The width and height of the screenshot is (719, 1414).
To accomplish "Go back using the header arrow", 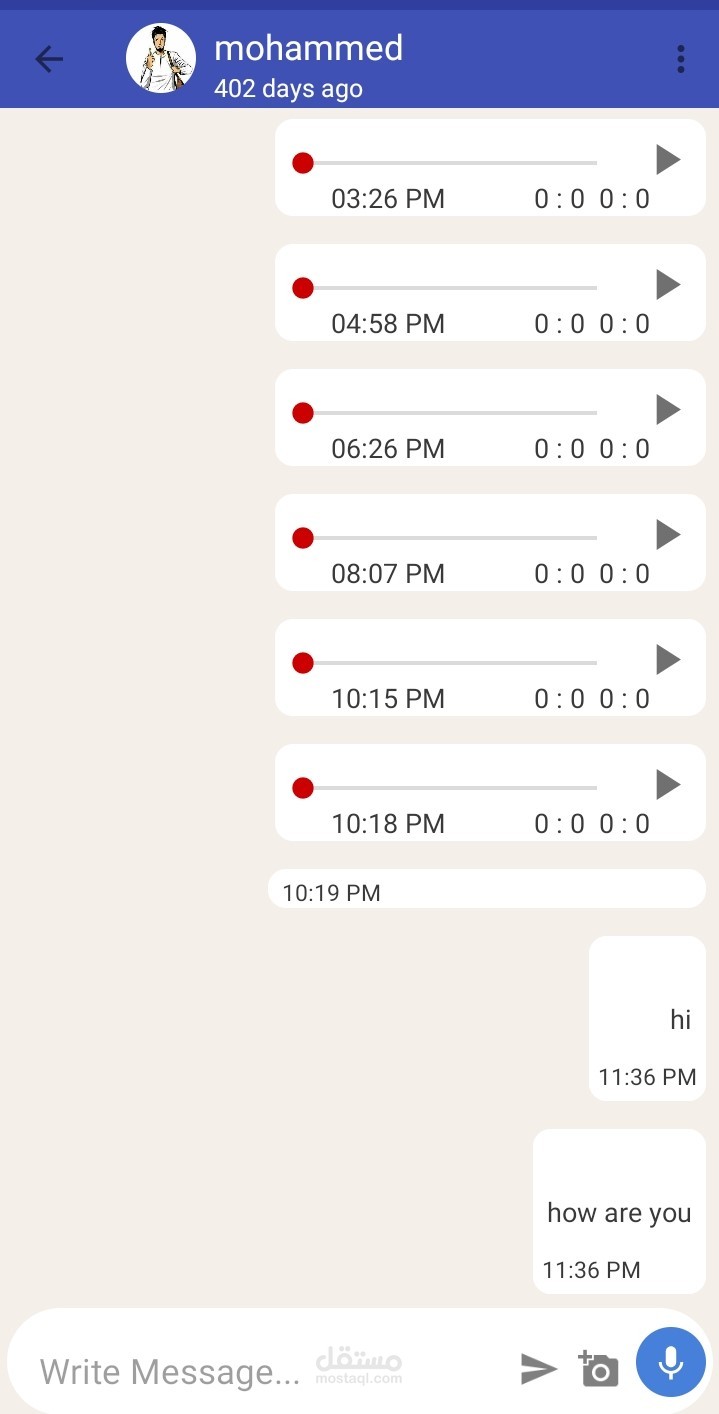I will pos(49,59).
